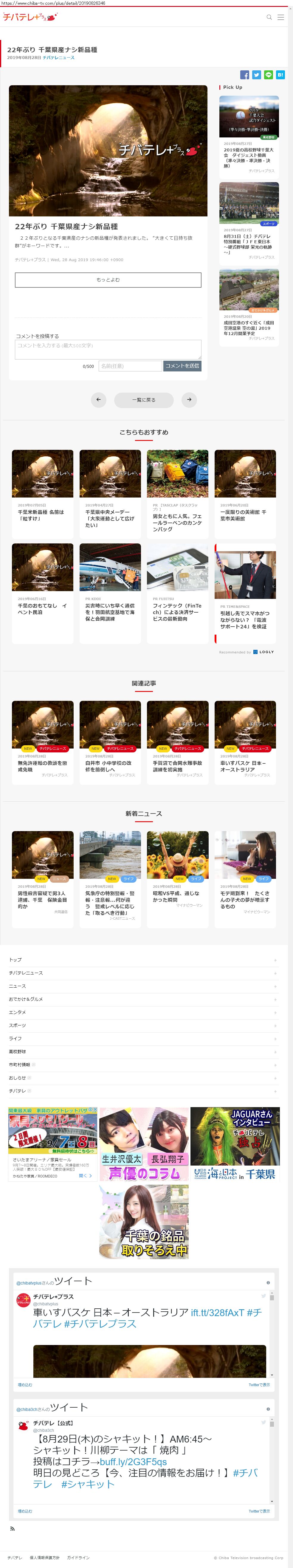Expand the チバテレニュース menu row

144,973
